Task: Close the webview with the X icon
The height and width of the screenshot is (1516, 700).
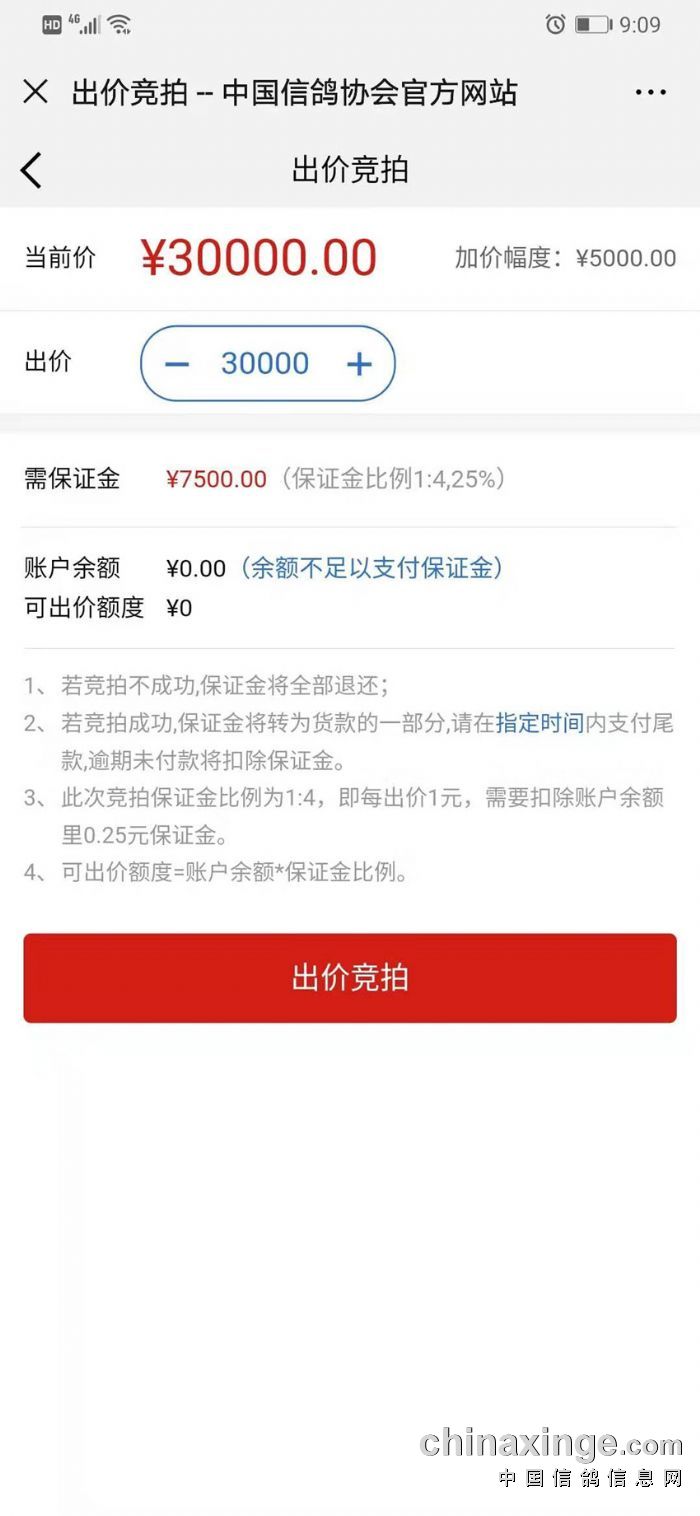Action: tap(35, 92)
